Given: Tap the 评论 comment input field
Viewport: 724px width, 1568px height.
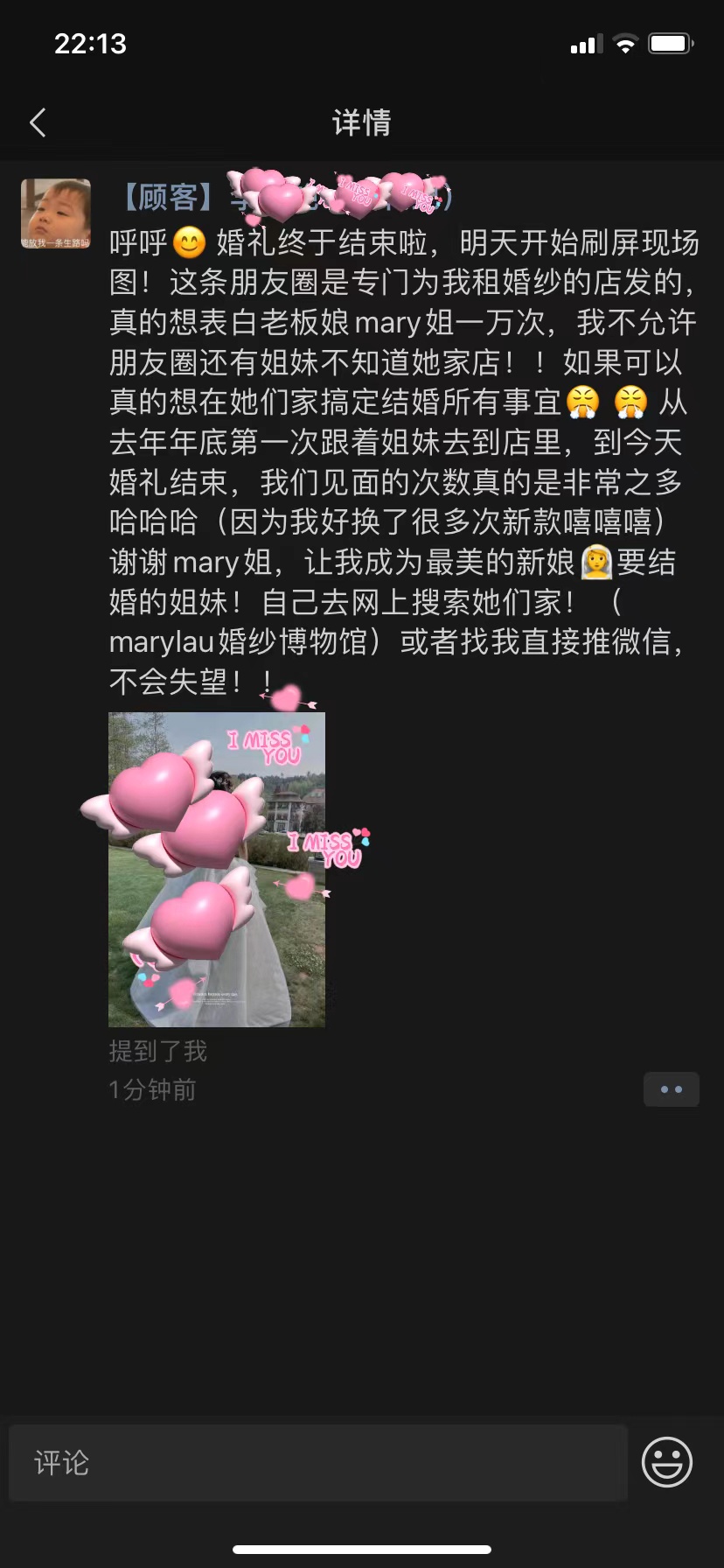Looking at the screenshot, I should pos(318,1463).
